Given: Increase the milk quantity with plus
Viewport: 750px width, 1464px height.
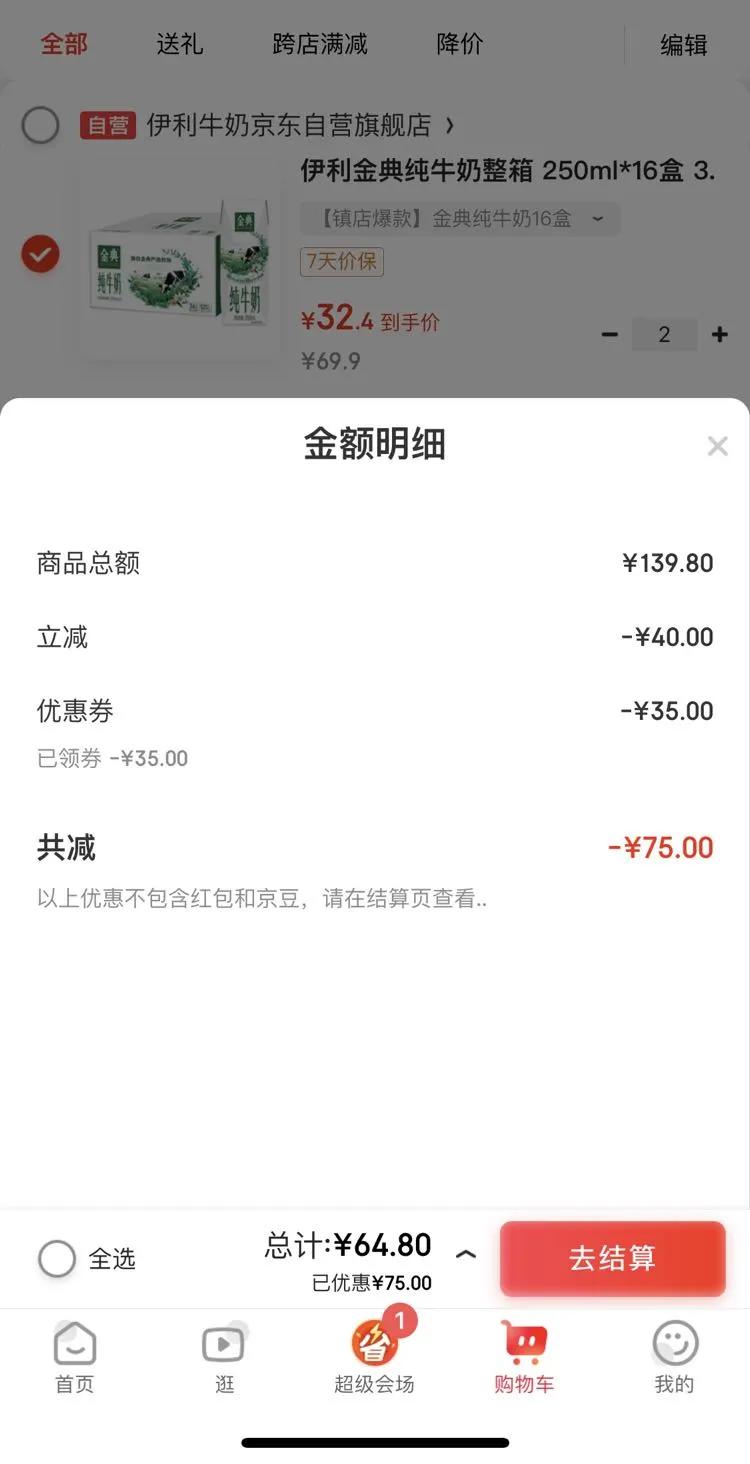Looking at the screenshot, I should pyautogui.click(x=720, y=335).
